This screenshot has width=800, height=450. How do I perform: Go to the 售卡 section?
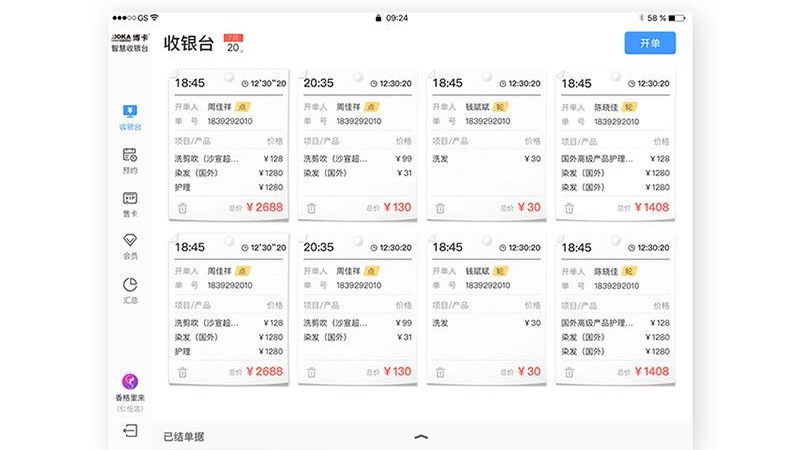tap(129, 203)
